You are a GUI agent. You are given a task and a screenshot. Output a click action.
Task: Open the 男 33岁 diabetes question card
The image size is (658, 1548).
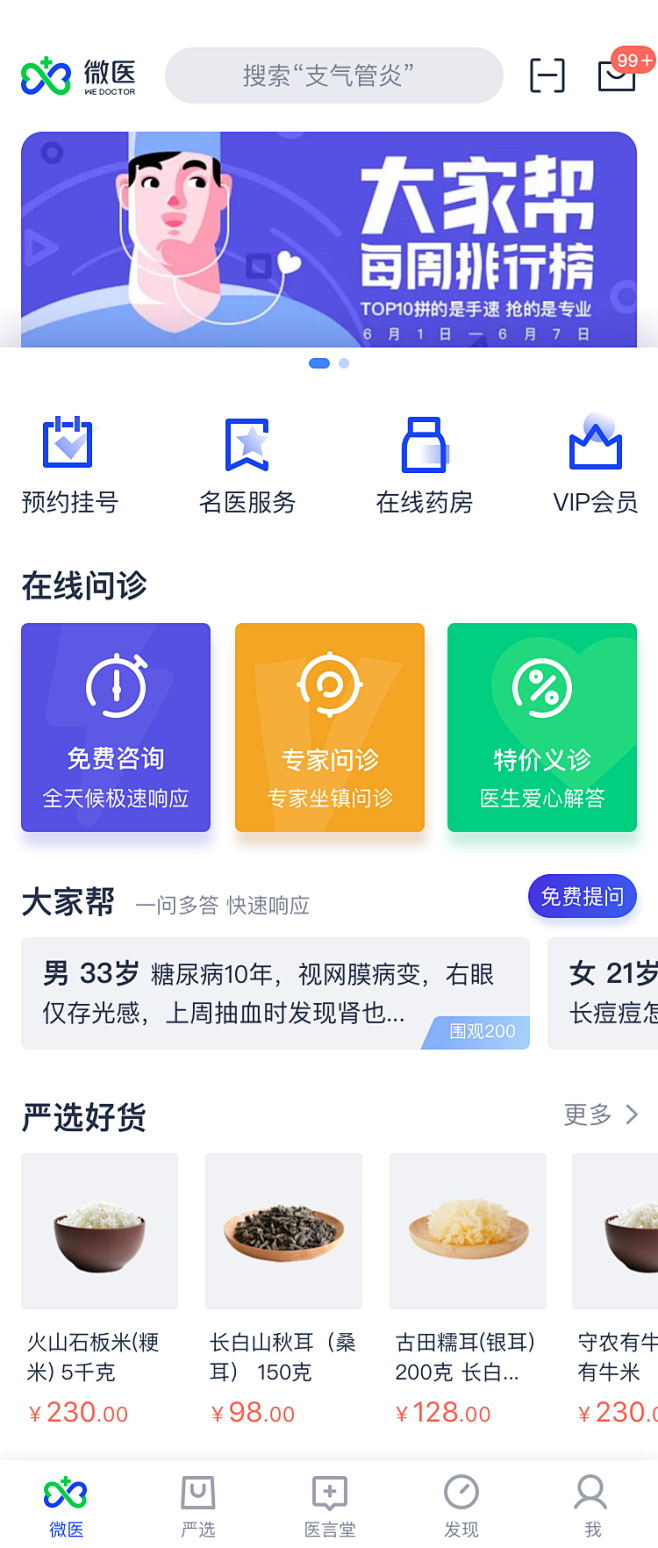[x=275, y=993]
